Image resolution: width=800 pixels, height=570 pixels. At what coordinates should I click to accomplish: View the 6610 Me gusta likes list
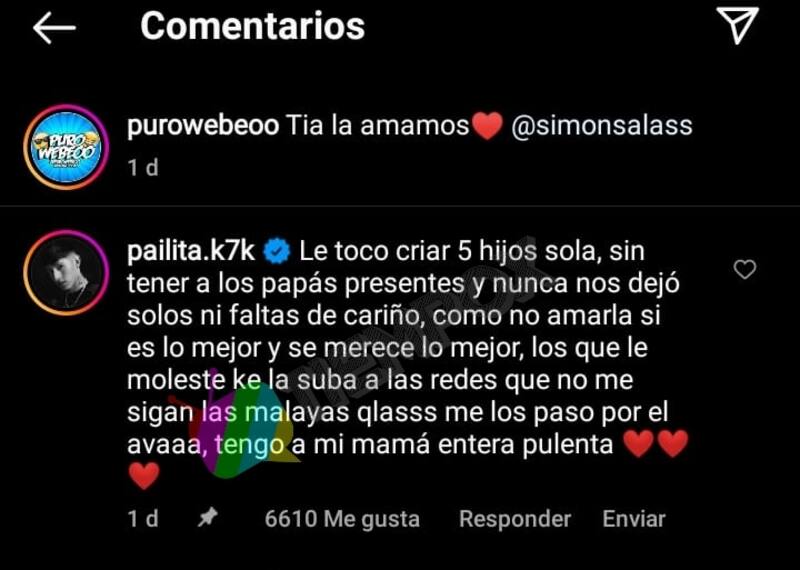coord(342,519)
